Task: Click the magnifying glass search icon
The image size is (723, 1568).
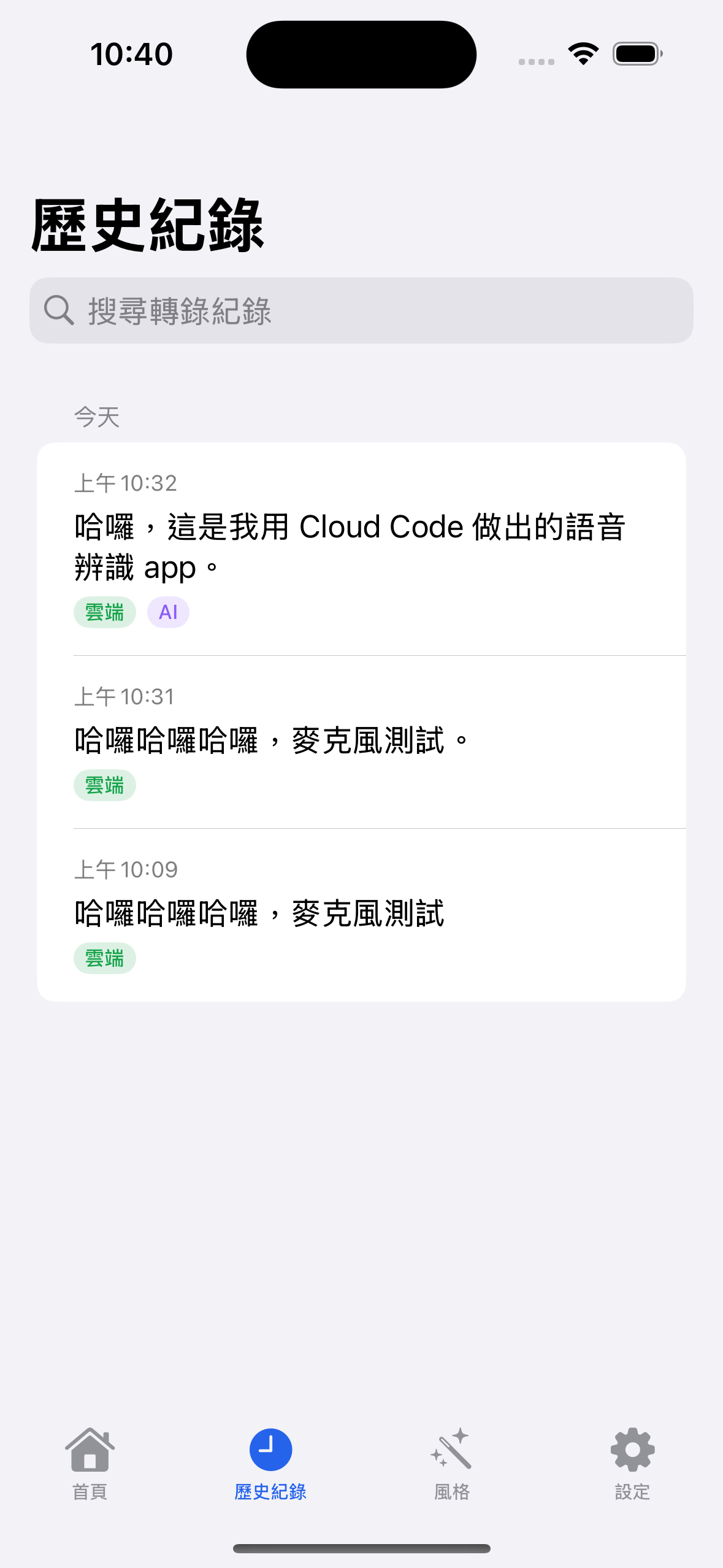Action: [59, 311]
